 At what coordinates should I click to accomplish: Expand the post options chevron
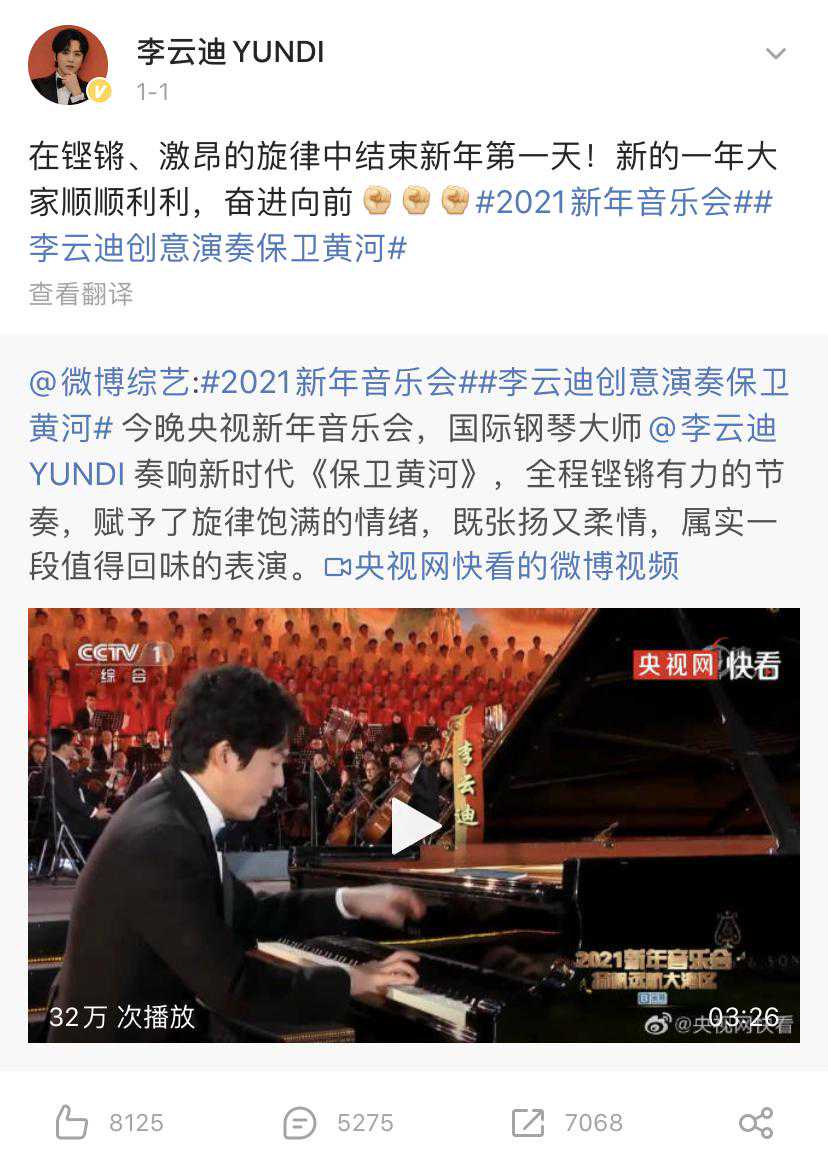[775, 54]
